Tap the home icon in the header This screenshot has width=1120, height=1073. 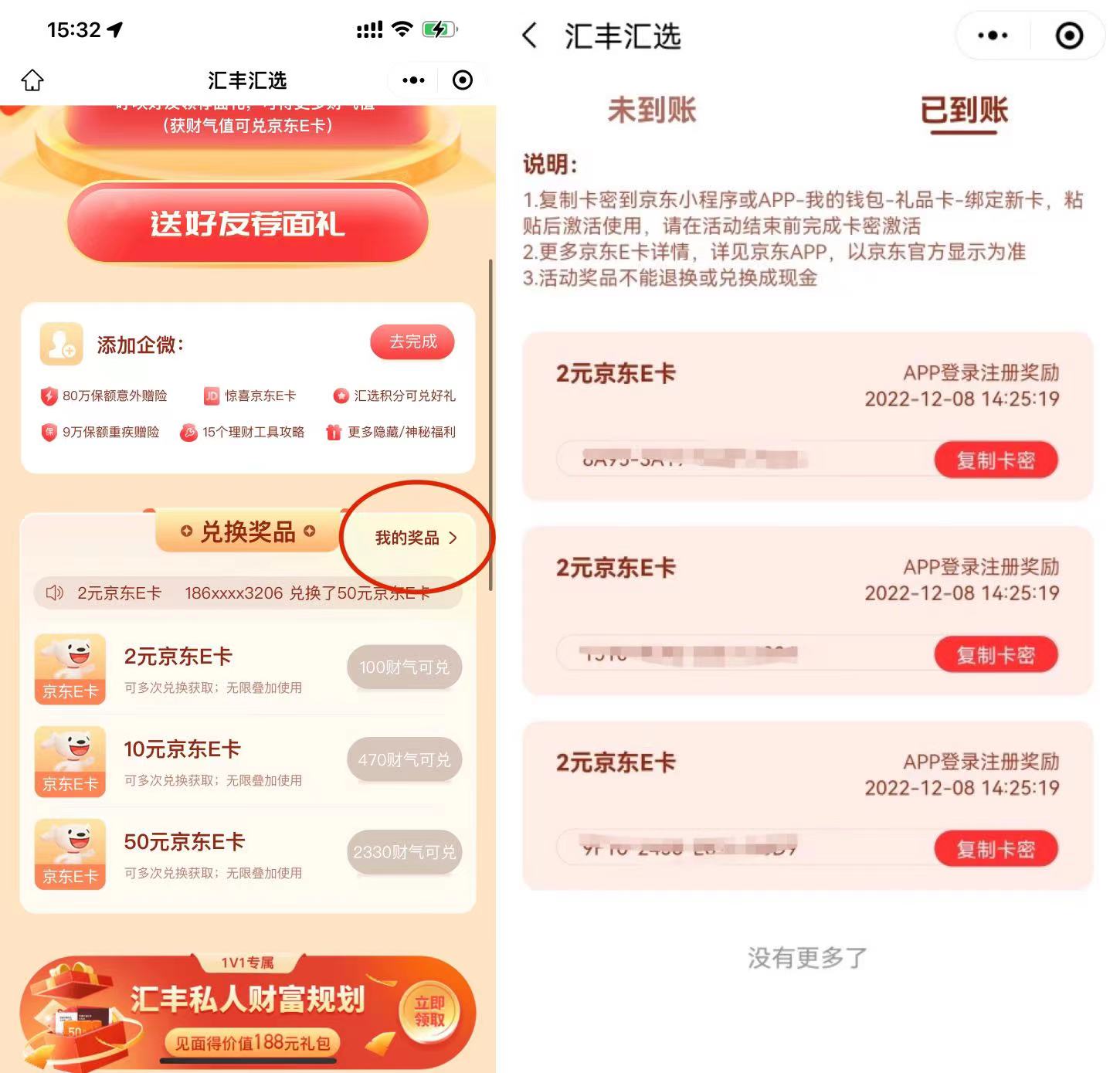pyautogui.click(x=32, y=80)
